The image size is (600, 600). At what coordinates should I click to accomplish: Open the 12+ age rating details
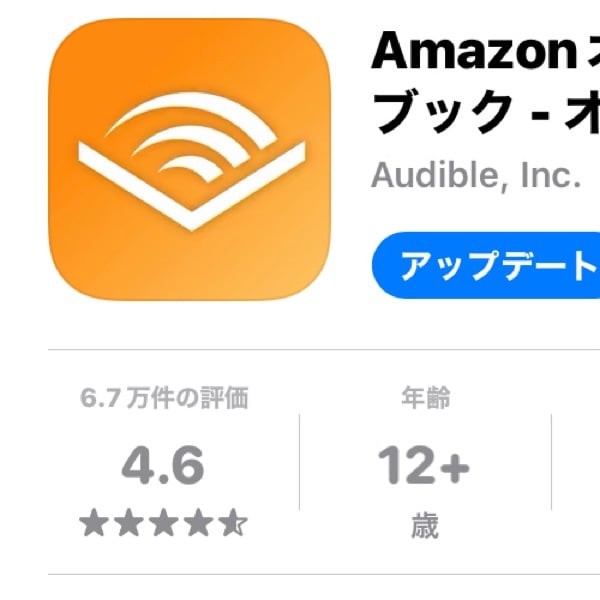coord(424,465)
